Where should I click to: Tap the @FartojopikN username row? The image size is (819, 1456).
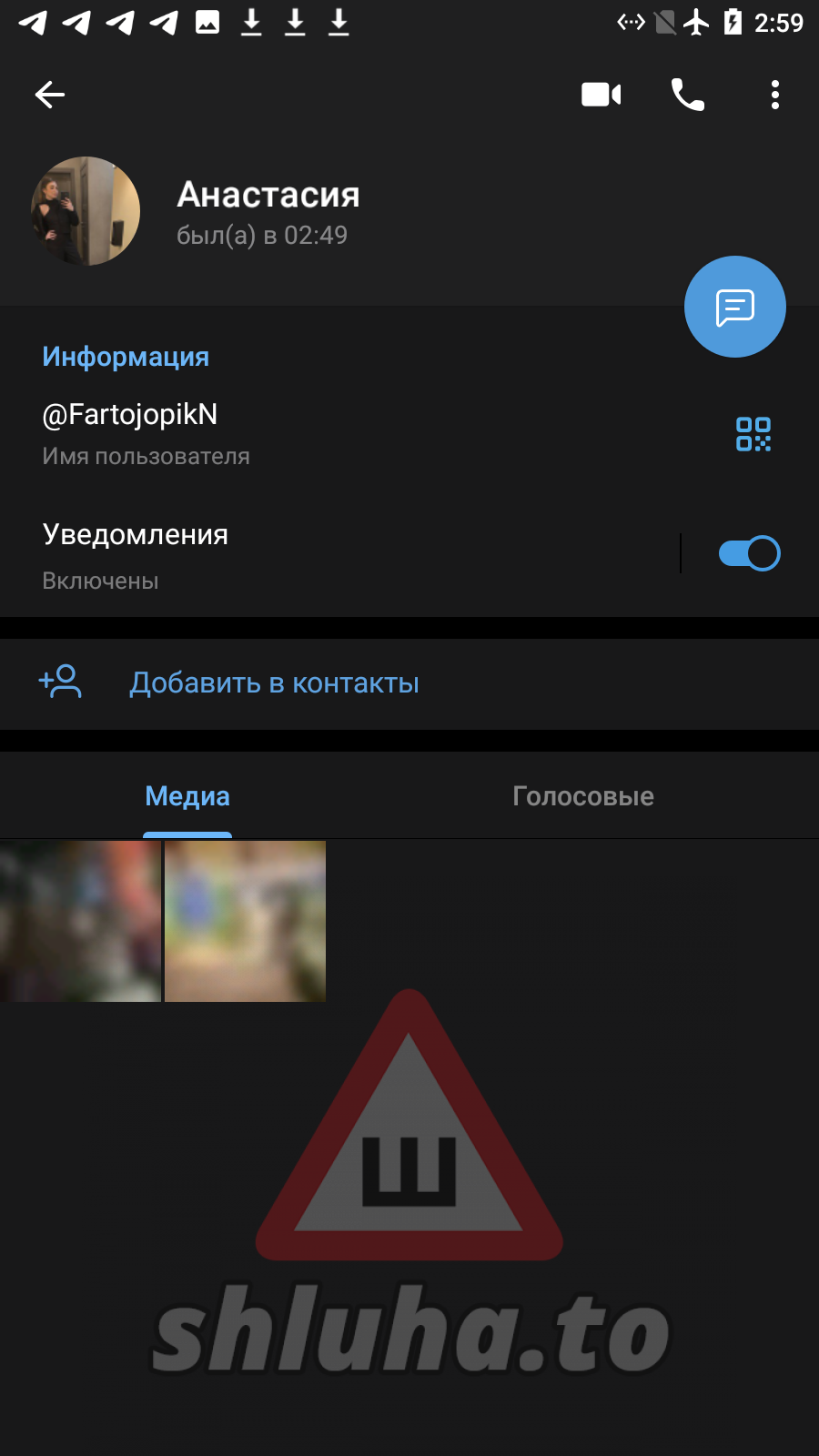[273, 433]
